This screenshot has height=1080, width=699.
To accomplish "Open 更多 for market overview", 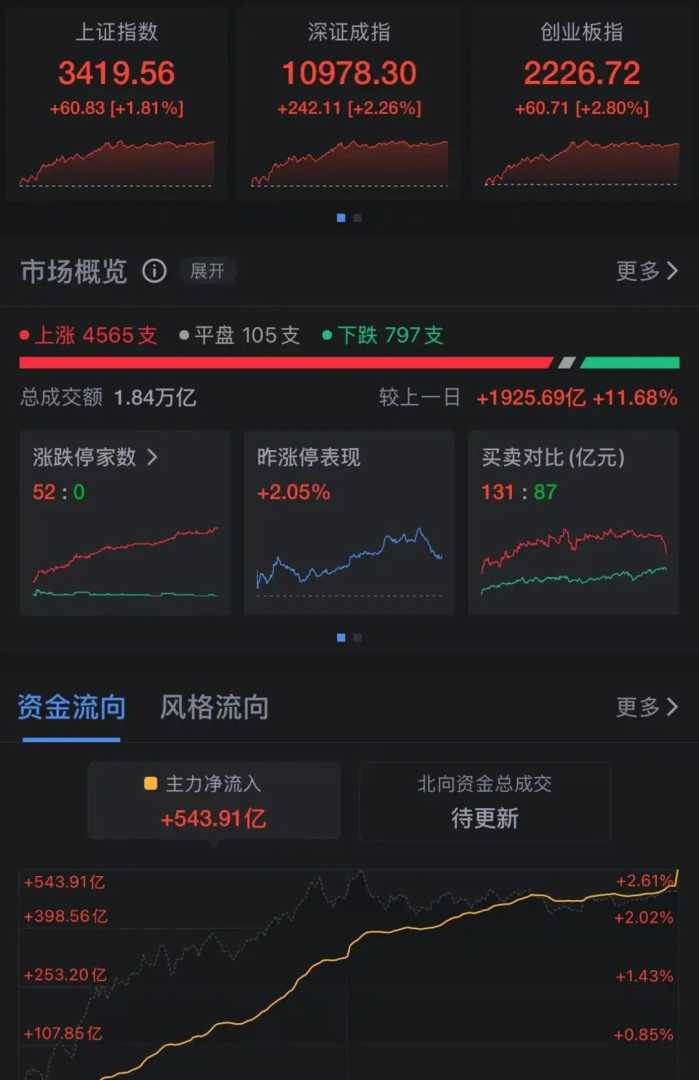I will click(647, 271).
